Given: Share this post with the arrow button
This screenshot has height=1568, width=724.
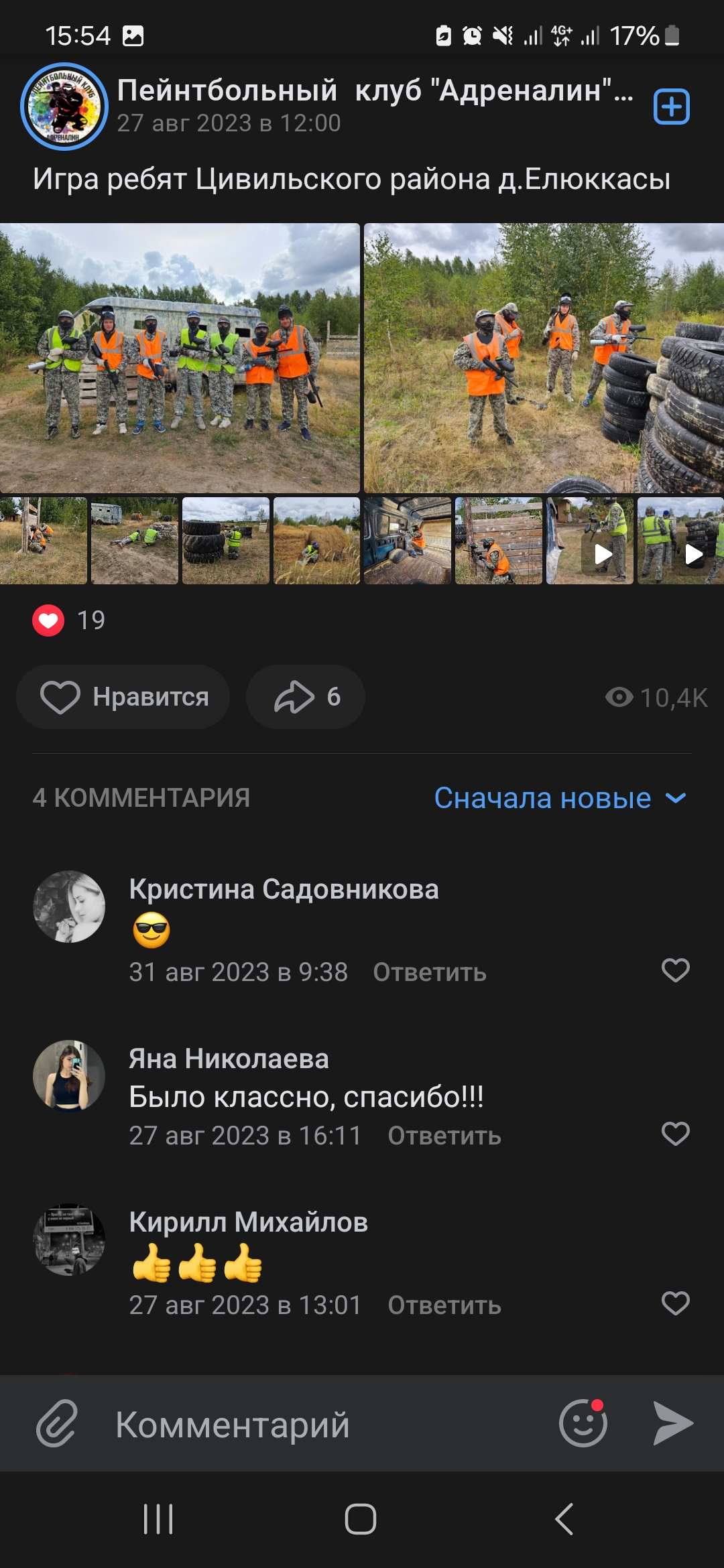Looking at the screenshot, I should point(306,697).
